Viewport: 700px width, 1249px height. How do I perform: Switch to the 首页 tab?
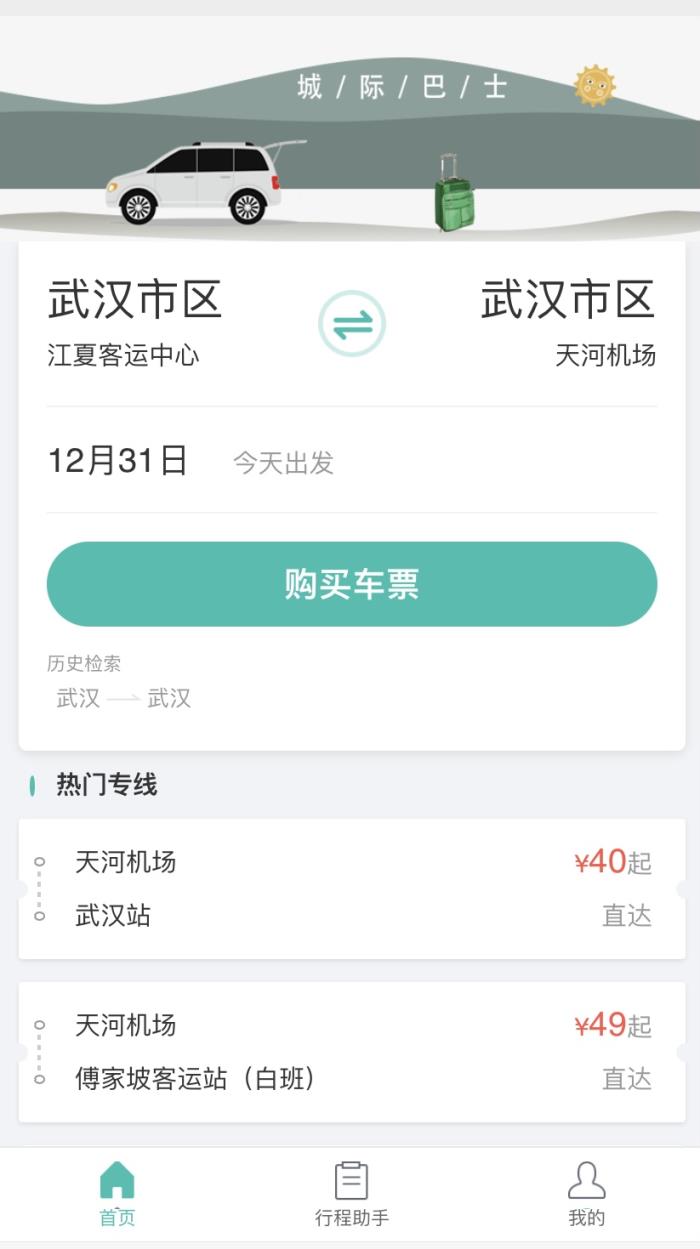click(117, 1193)
